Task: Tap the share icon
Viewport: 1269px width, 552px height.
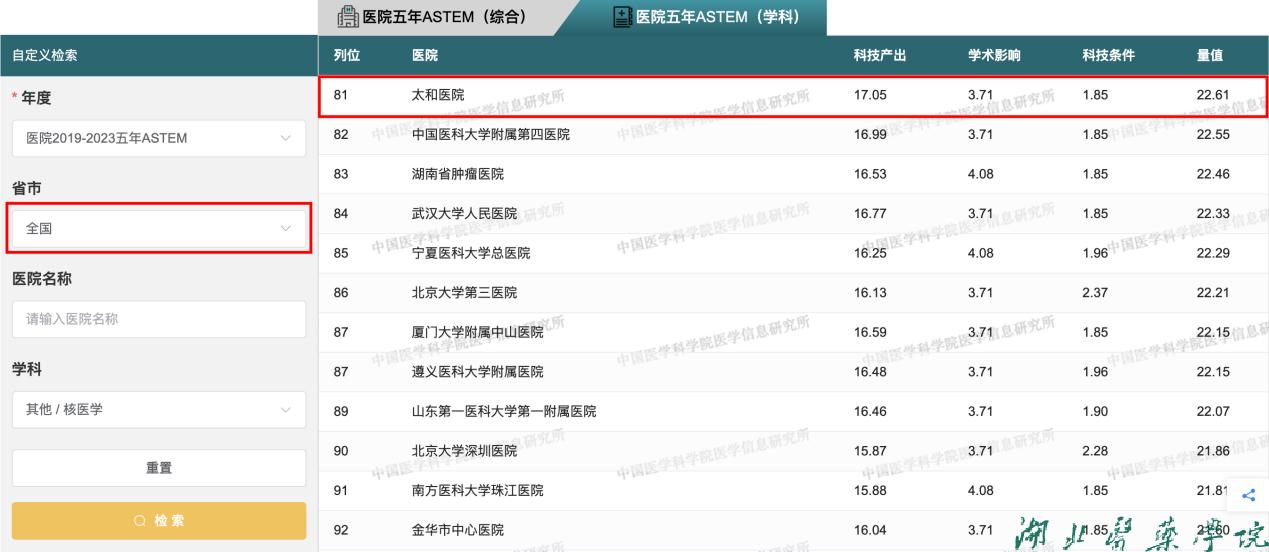Action: [x=1248, y=494]
